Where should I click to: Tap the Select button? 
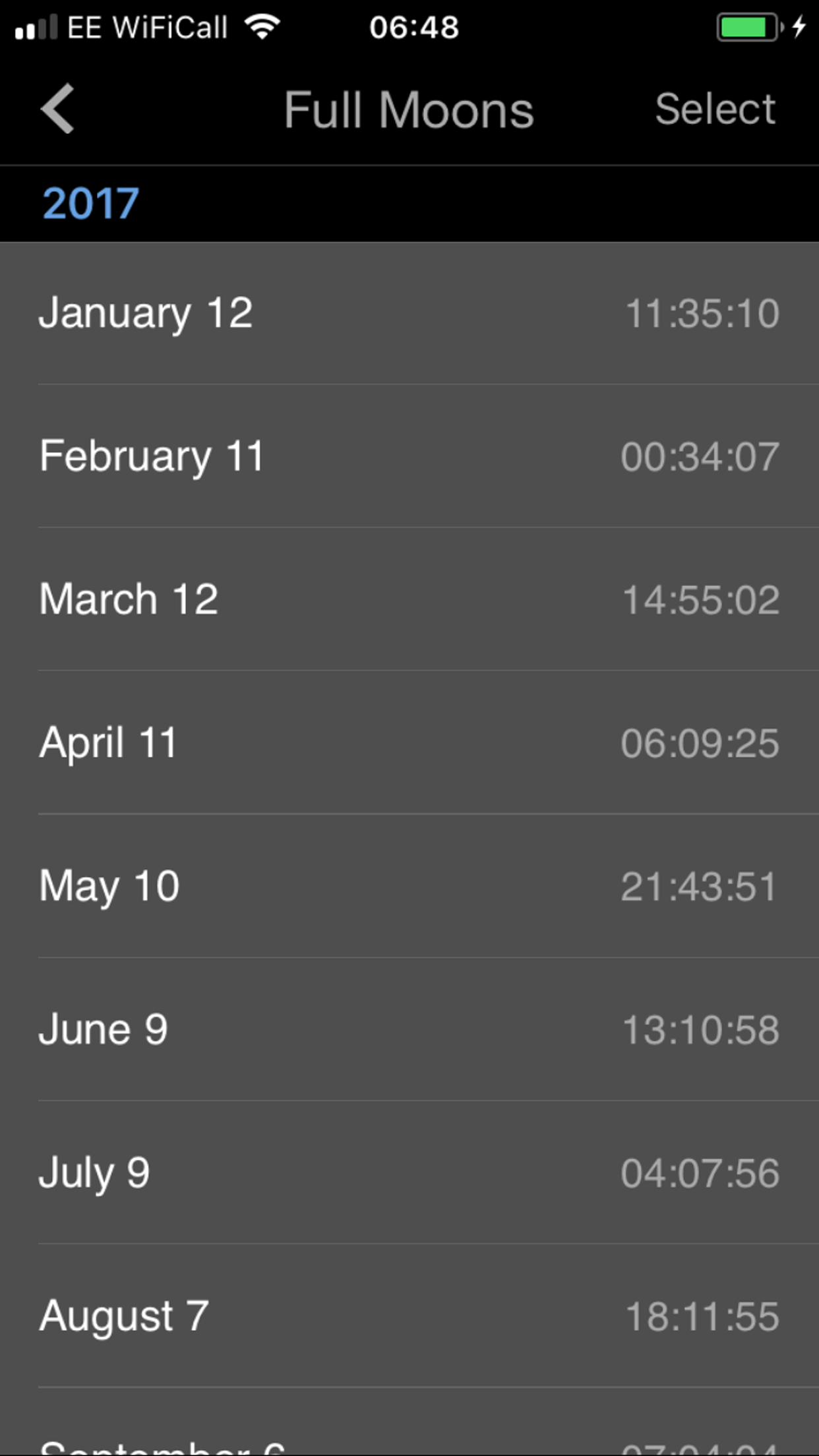[x=715, y=109]
